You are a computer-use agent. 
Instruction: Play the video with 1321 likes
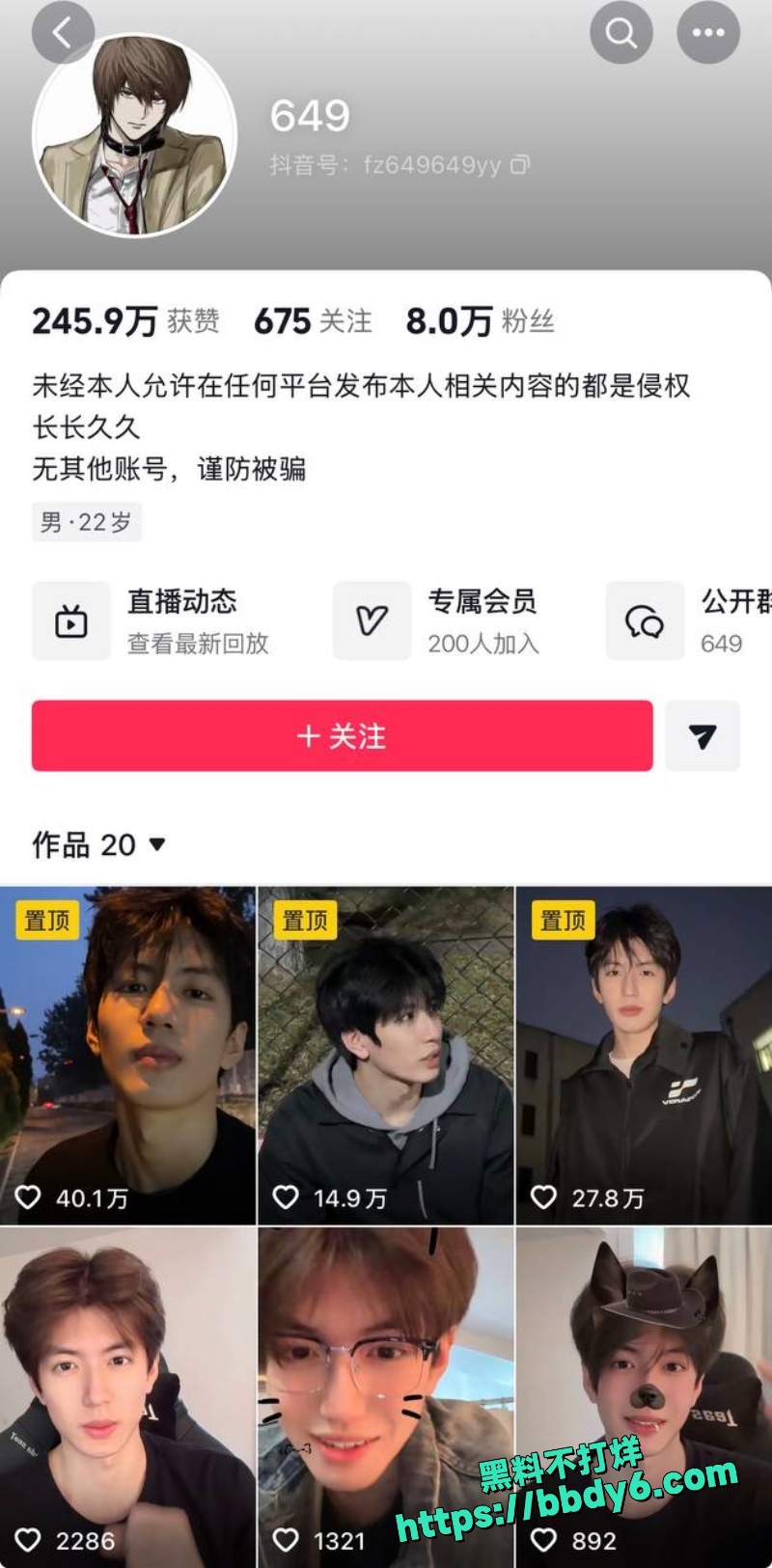click(x=386, y=1397)
